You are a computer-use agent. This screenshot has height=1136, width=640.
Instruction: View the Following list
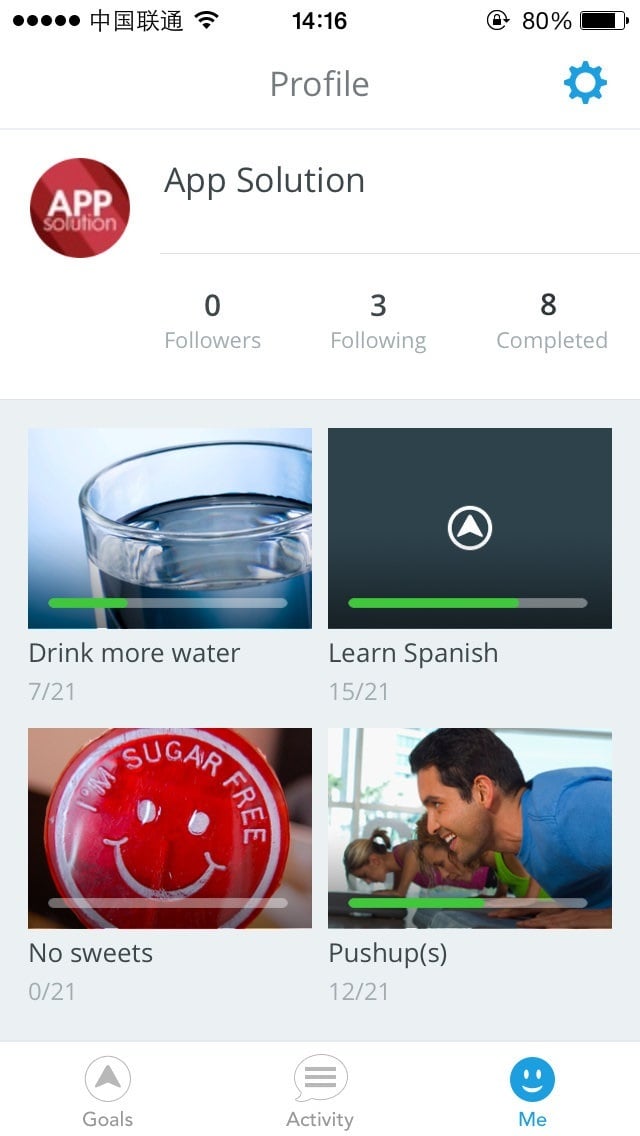[x=378, y=321]
